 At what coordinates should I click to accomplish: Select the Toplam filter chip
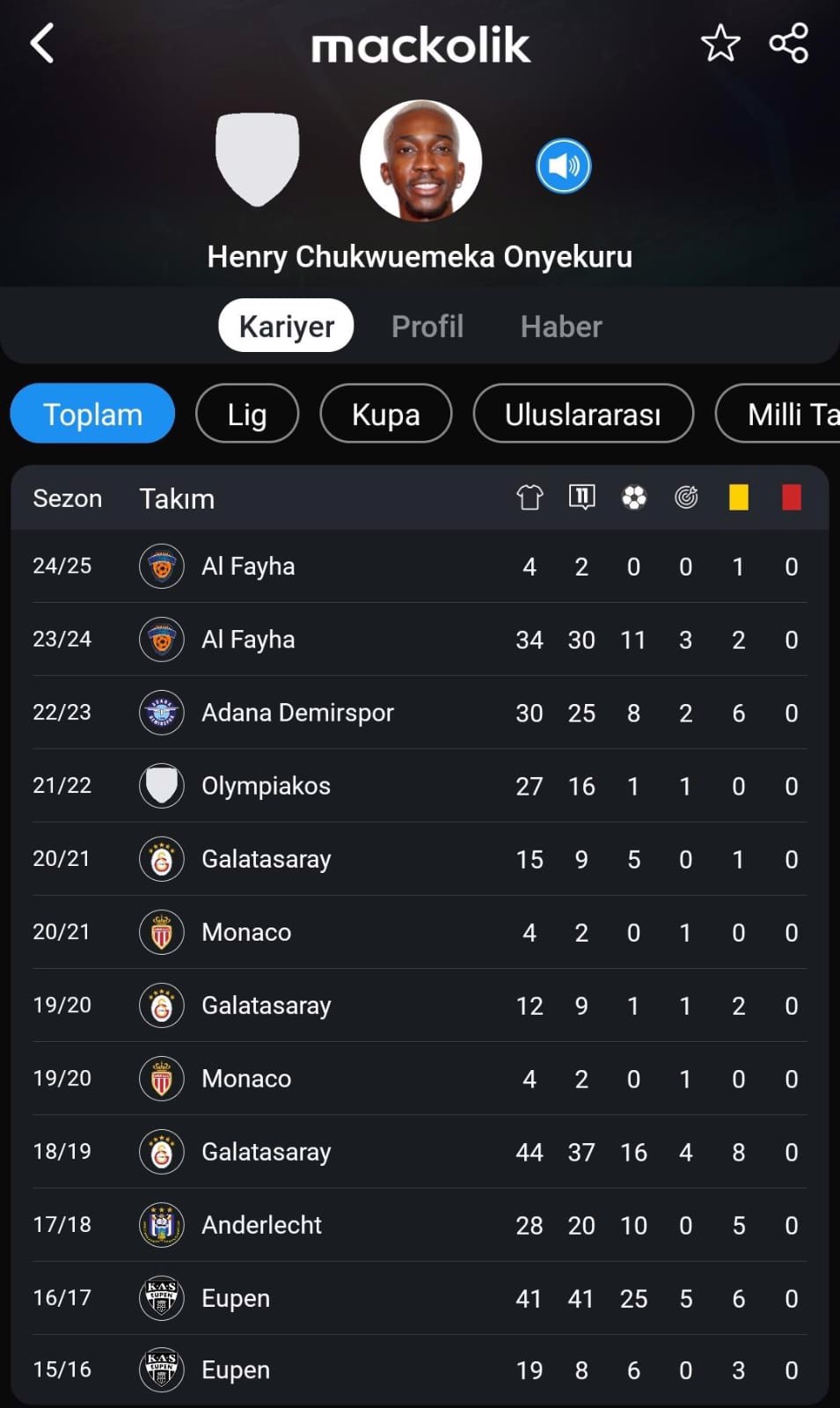click(x=92, y=414)
